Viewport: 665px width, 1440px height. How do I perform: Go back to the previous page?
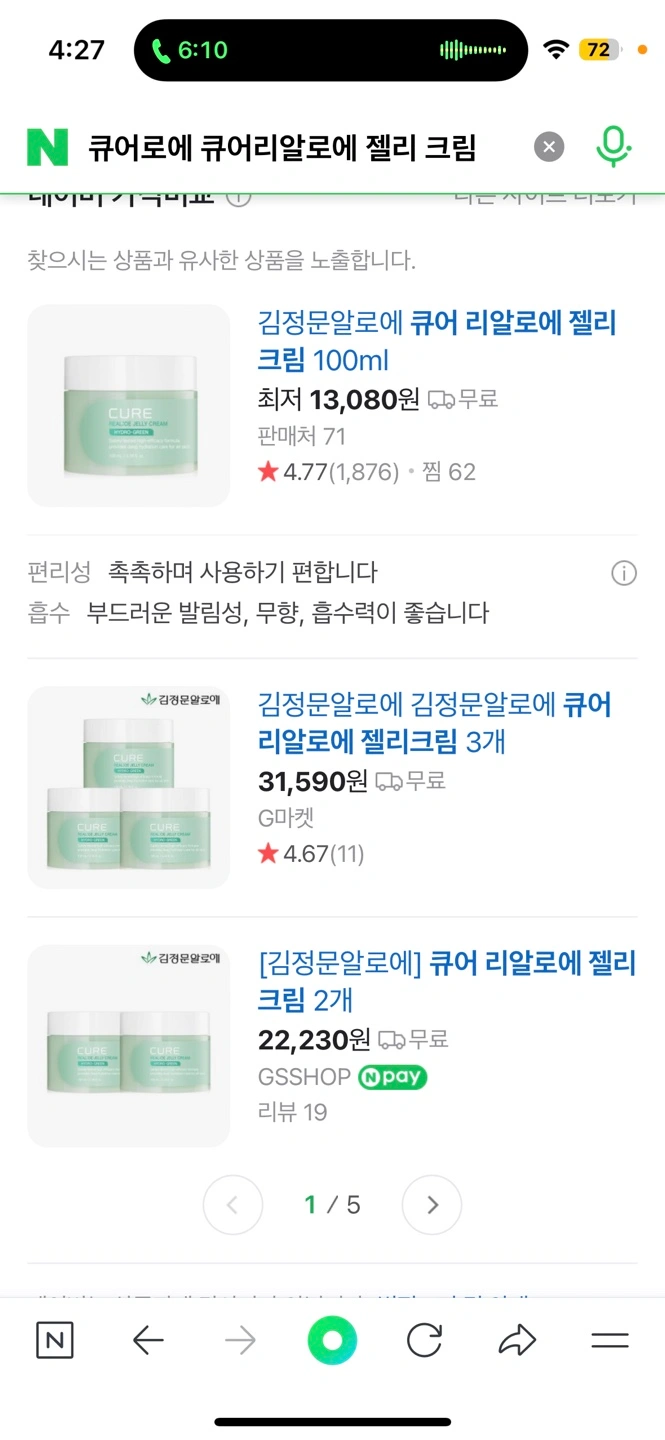148,1341
